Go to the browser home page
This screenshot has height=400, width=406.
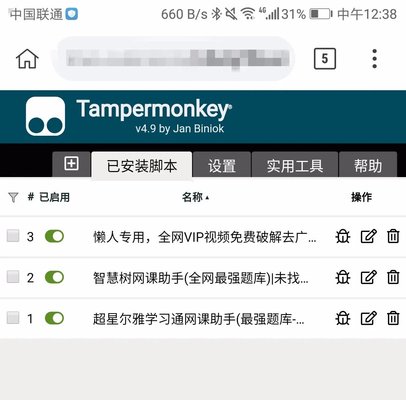[27, 59]
